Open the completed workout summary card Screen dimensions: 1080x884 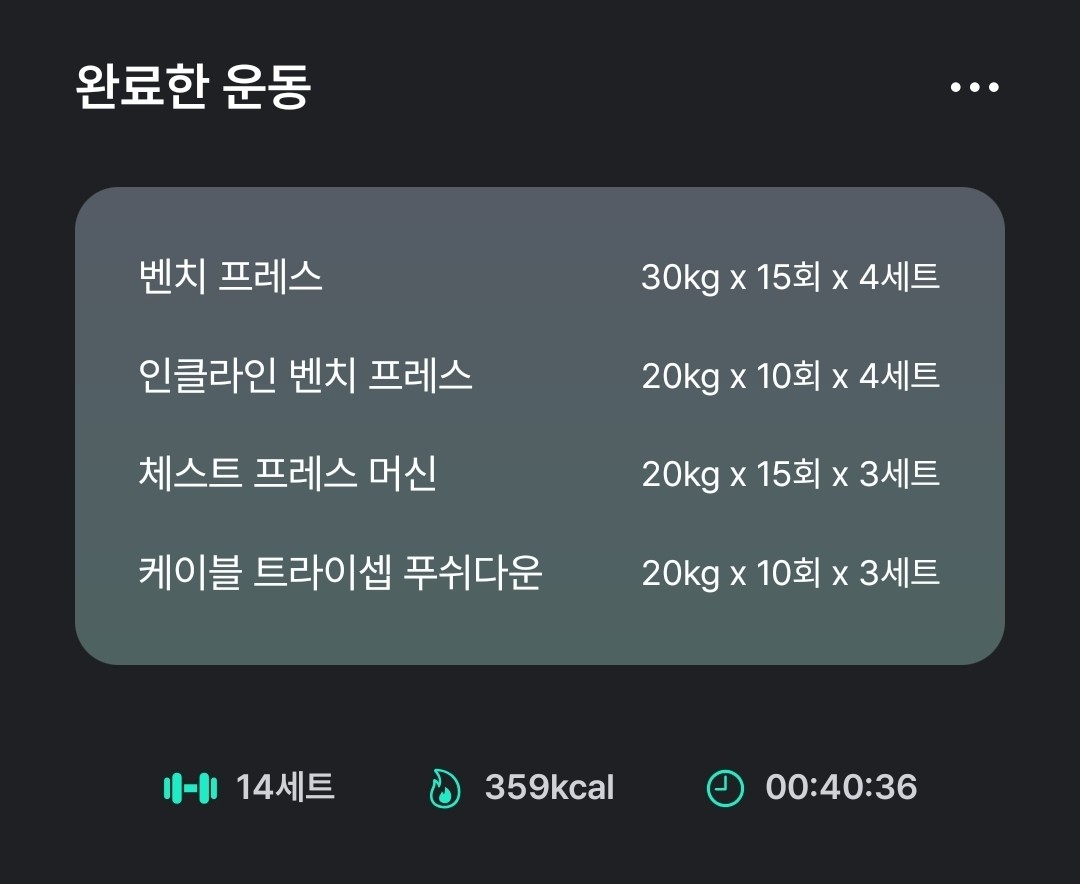(540, 425)
